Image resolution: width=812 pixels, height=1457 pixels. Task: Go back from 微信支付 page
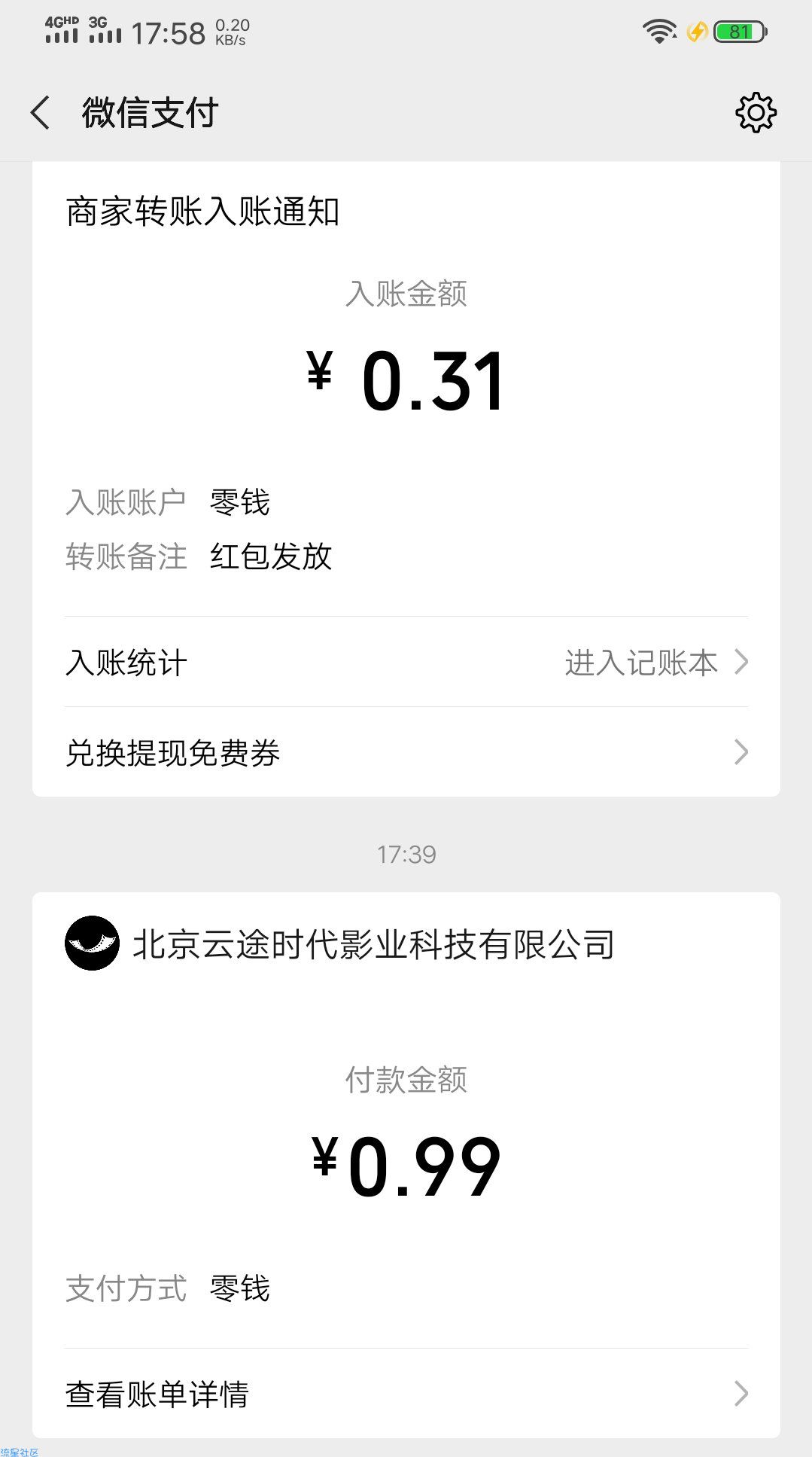pos(41,113)
